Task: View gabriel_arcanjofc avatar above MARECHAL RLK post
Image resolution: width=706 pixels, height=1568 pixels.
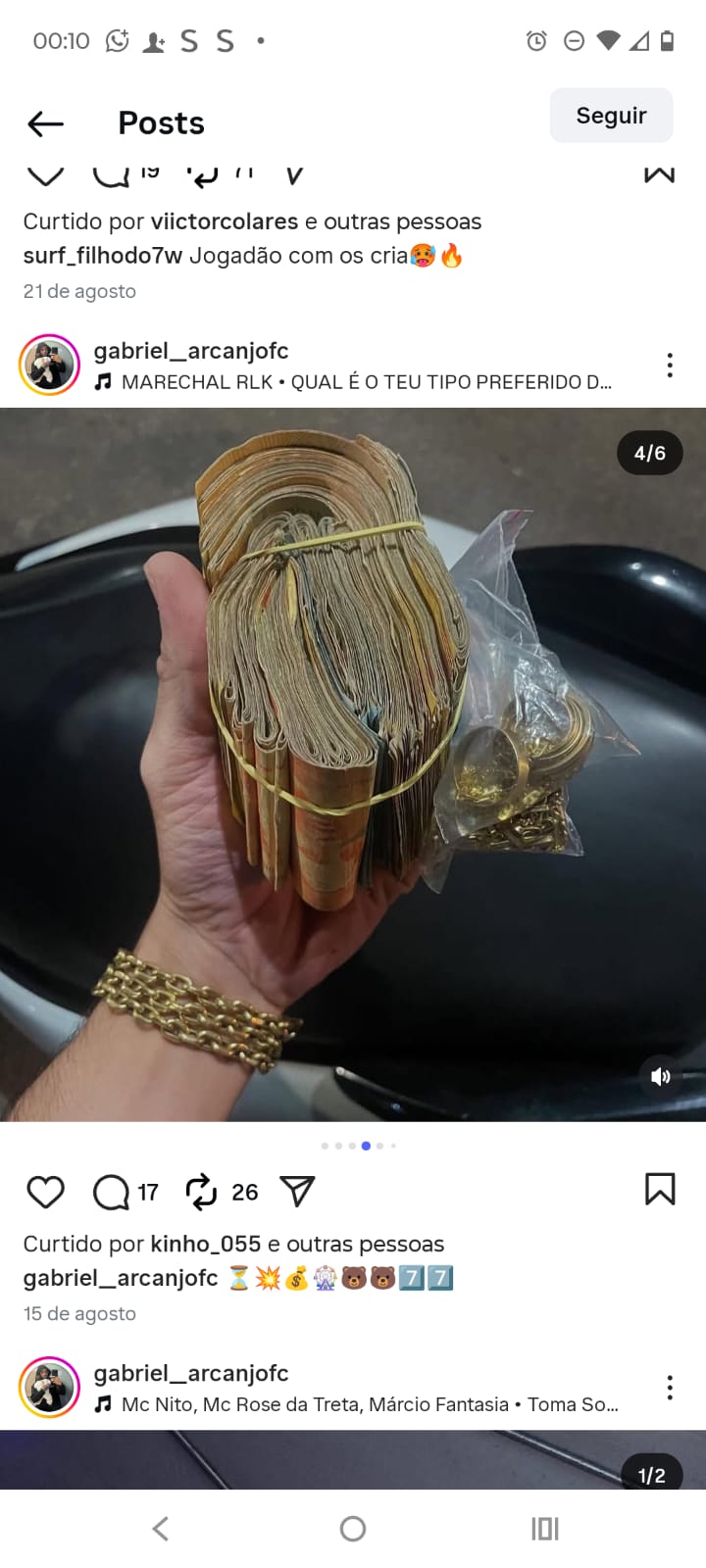Action: [x=49, y=366]
